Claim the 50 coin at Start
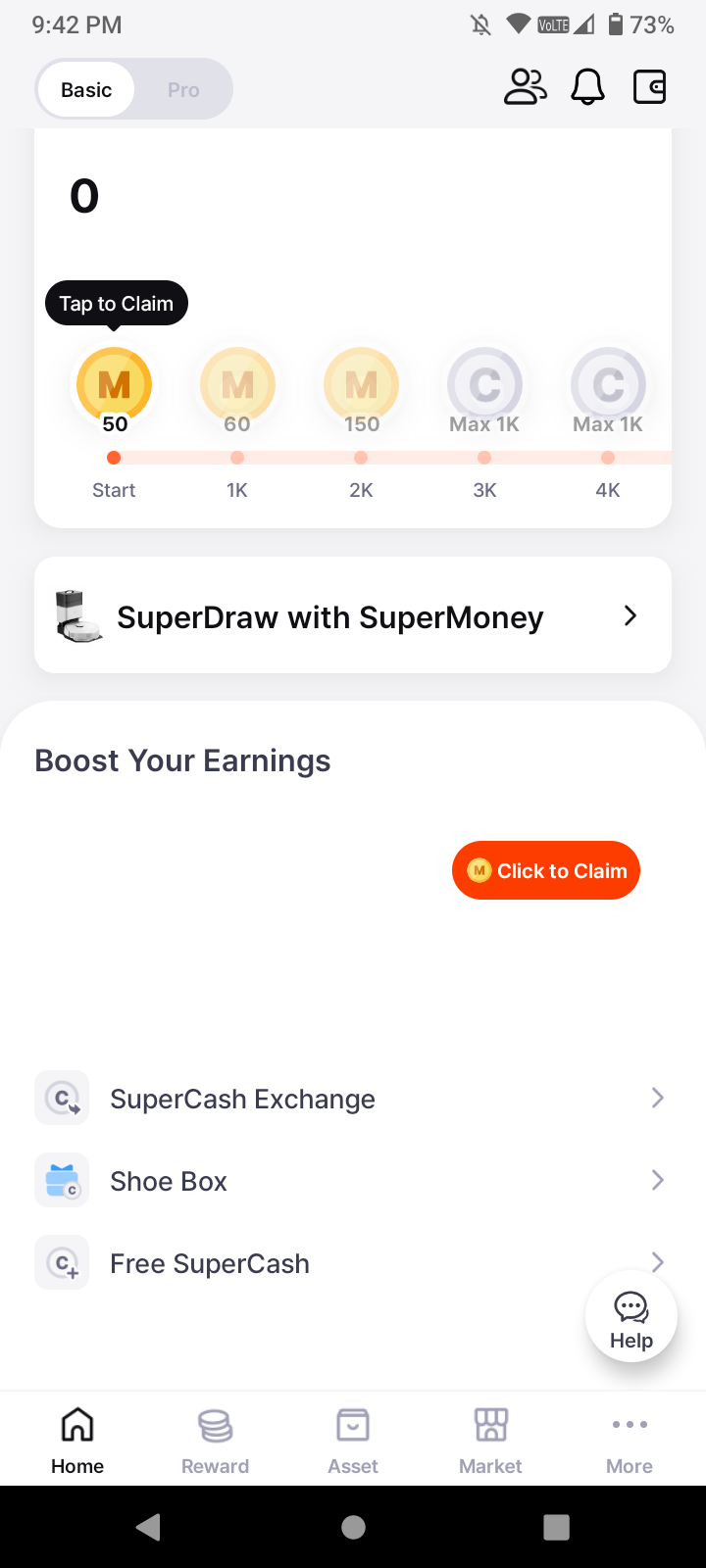This screenshot has height=1568, width=706. (115, 385)
